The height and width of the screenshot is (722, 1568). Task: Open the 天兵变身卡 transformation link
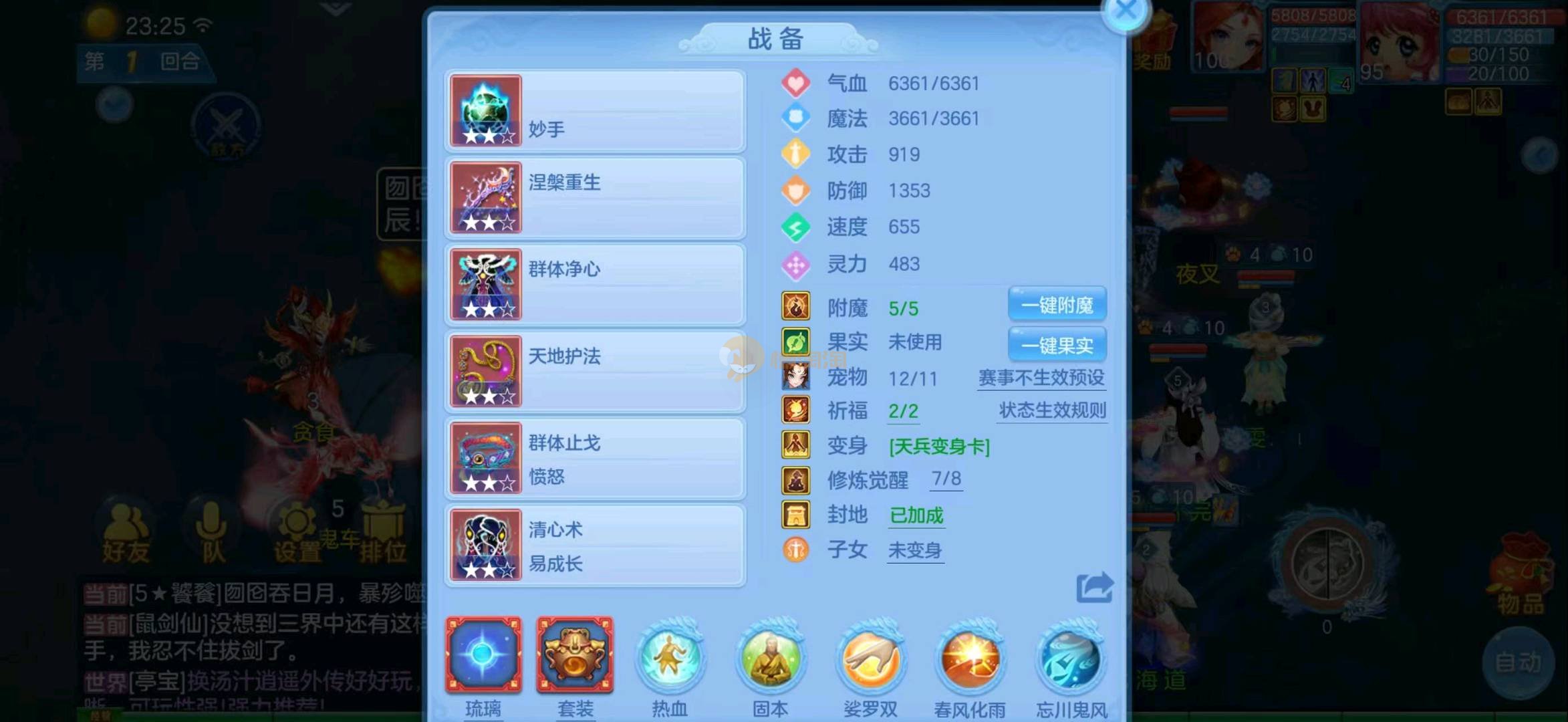(939, 447)
